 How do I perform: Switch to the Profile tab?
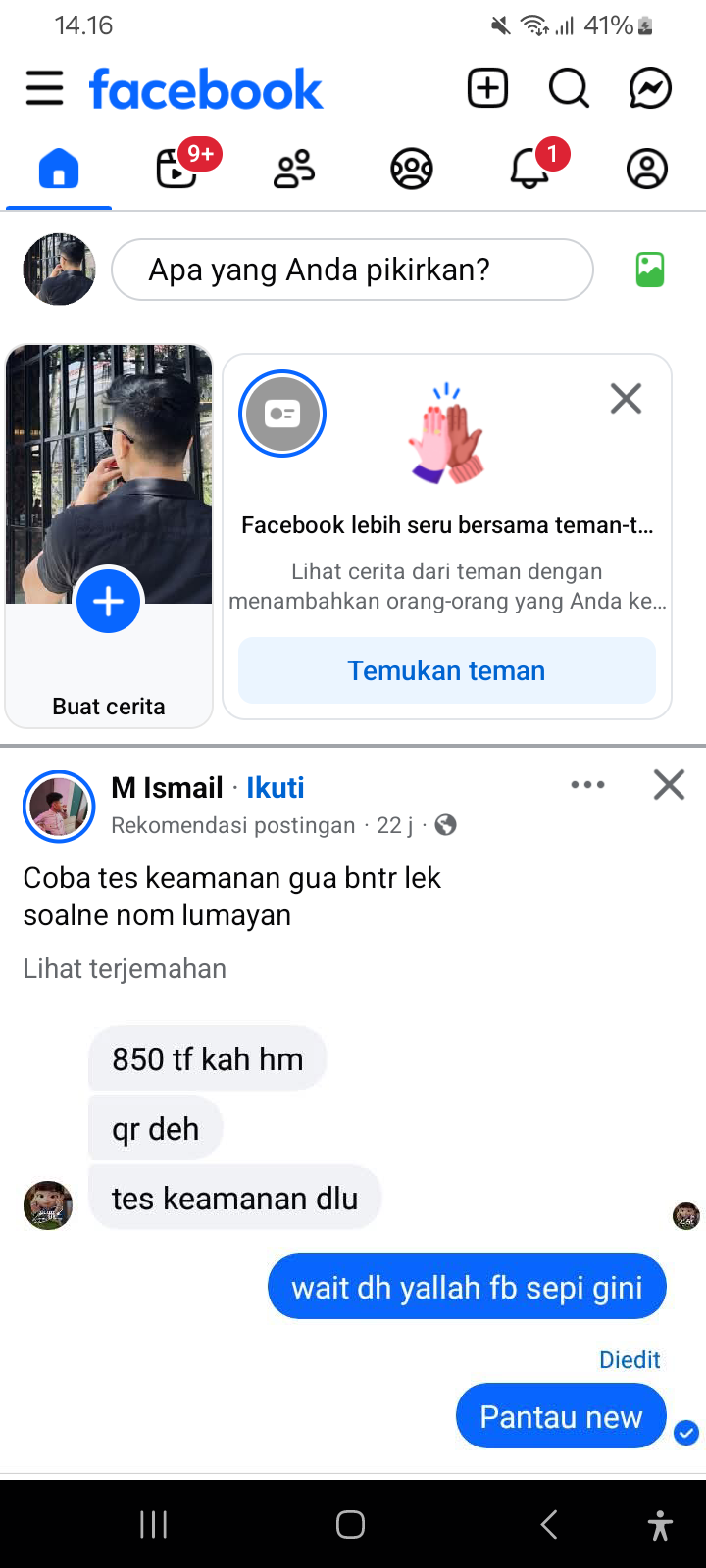coord(647,169)
